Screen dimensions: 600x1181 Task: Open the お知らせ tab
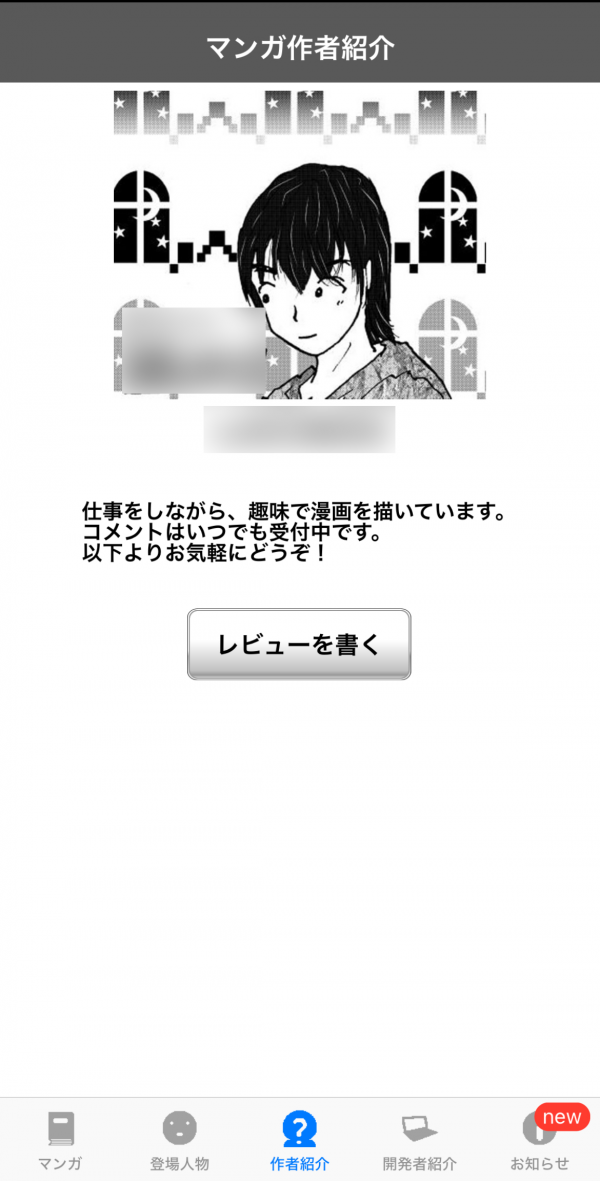pos(540,1140)
